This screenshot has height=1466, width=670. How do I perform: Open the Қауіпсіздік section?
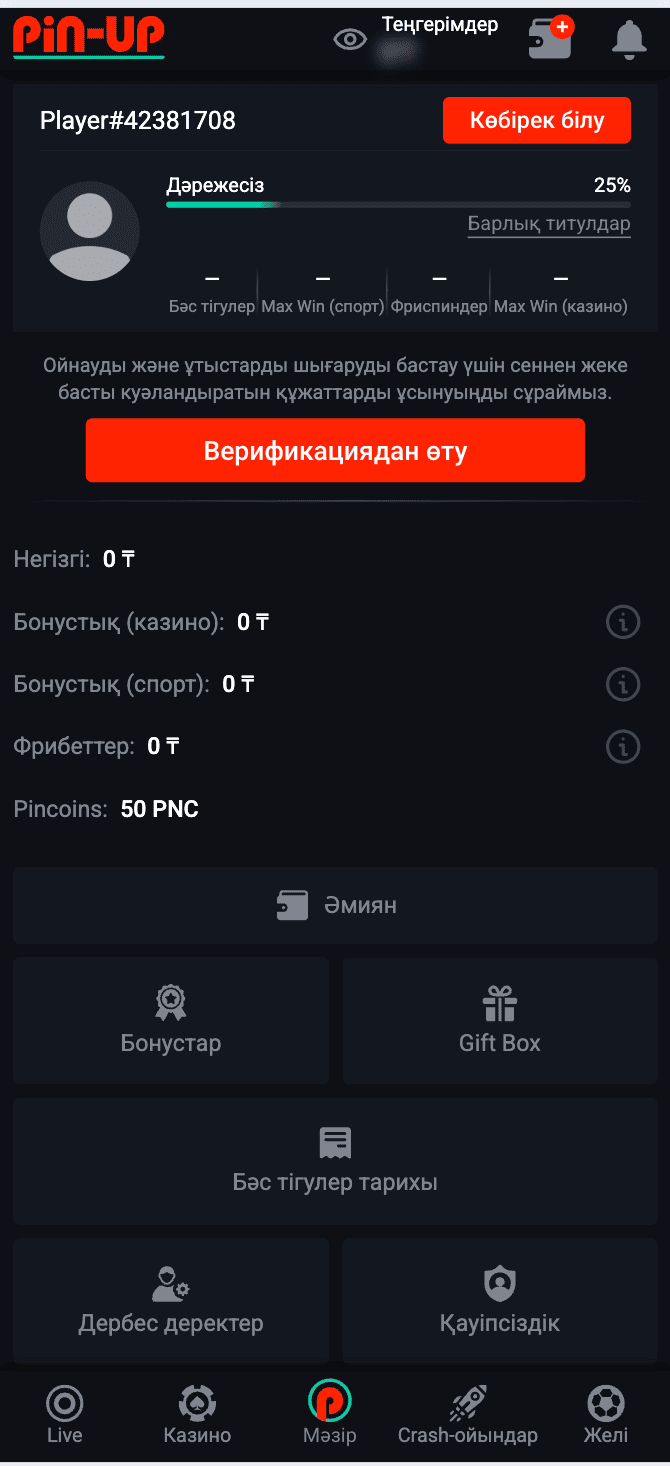500,1301
